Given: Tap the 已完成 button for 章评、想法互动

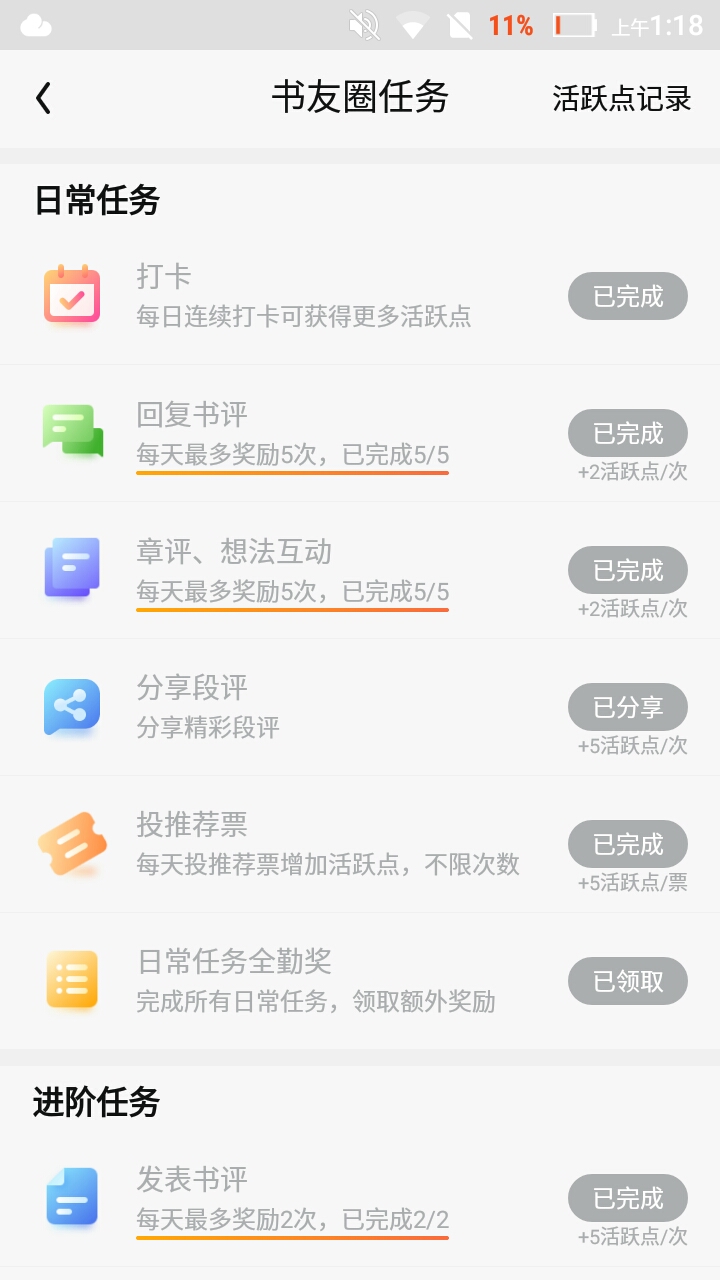Looking at the screenshot, I should 628,570.
